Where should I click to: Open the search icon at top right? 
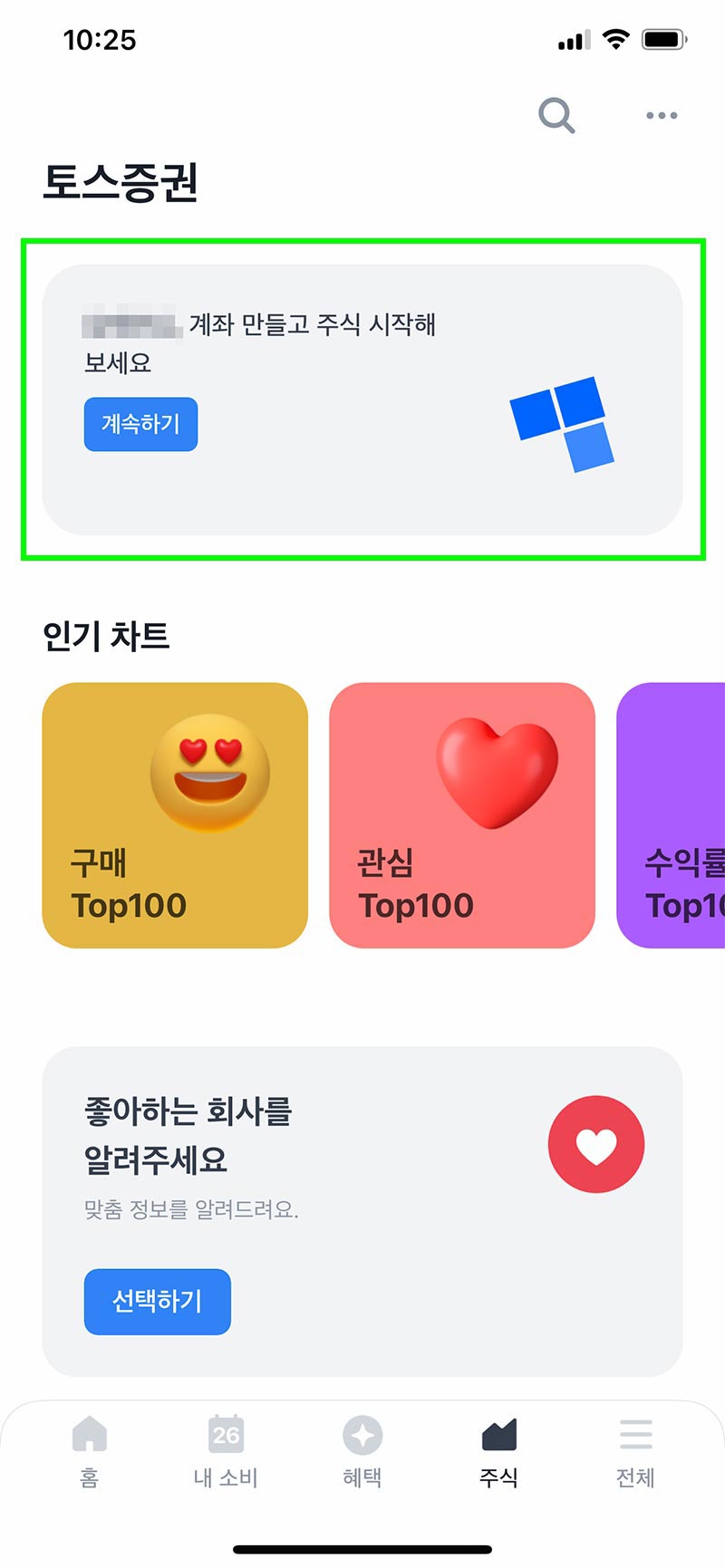pyautogui.click(x=556, y=116)
